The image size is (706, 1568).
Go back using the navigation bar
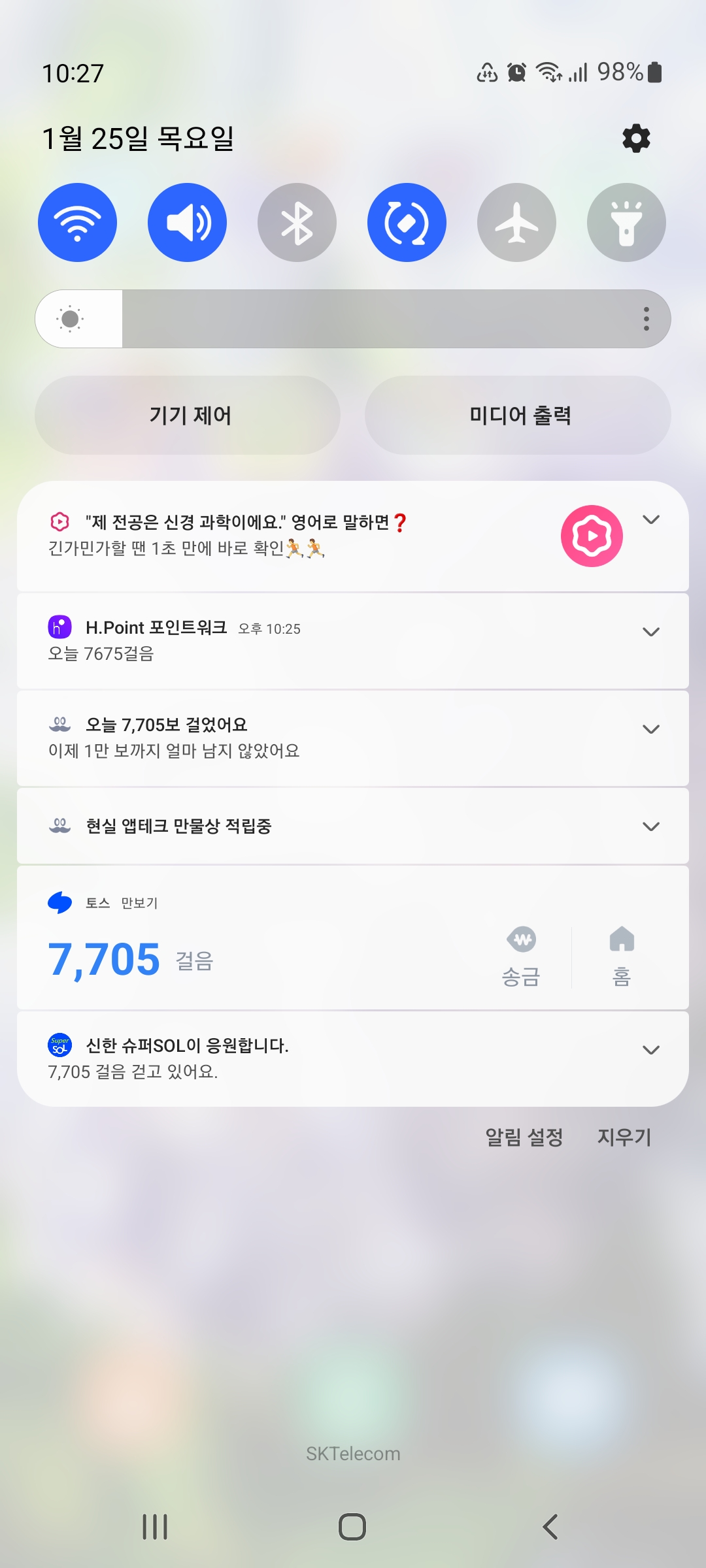550,1527
